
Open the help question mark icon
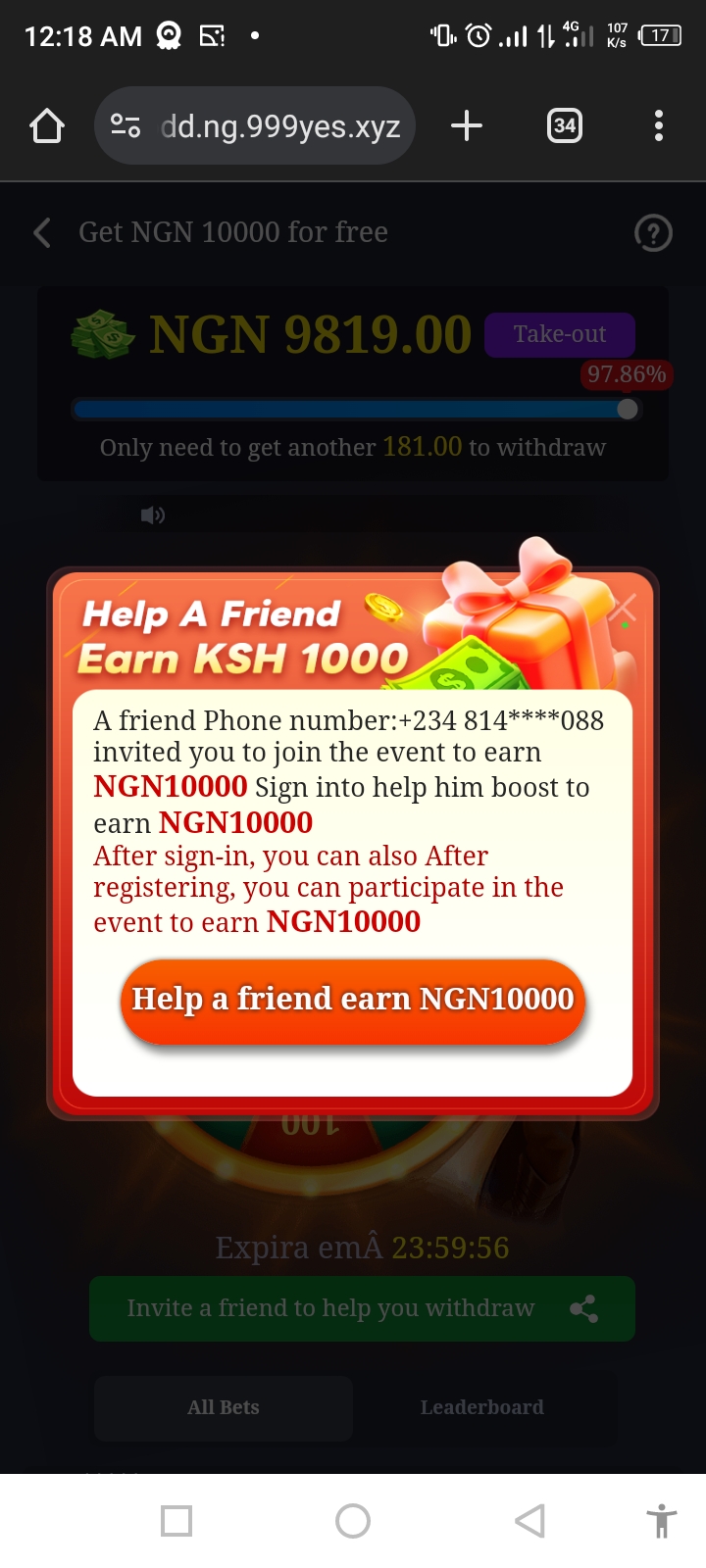[x=653, y=233]
